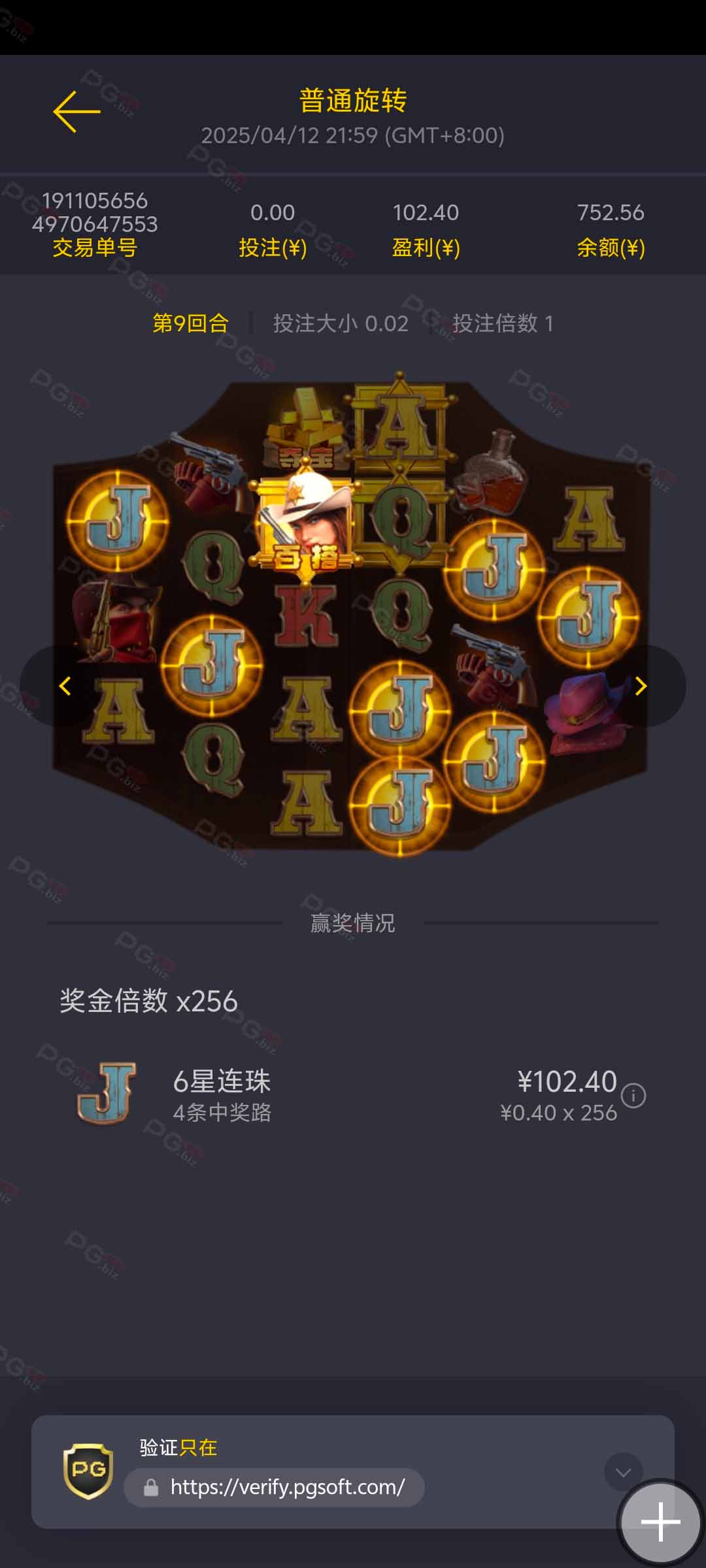Show the next round with right arrow
The height and width of the screenshot is (1568, 706).
tap(641, 686)
